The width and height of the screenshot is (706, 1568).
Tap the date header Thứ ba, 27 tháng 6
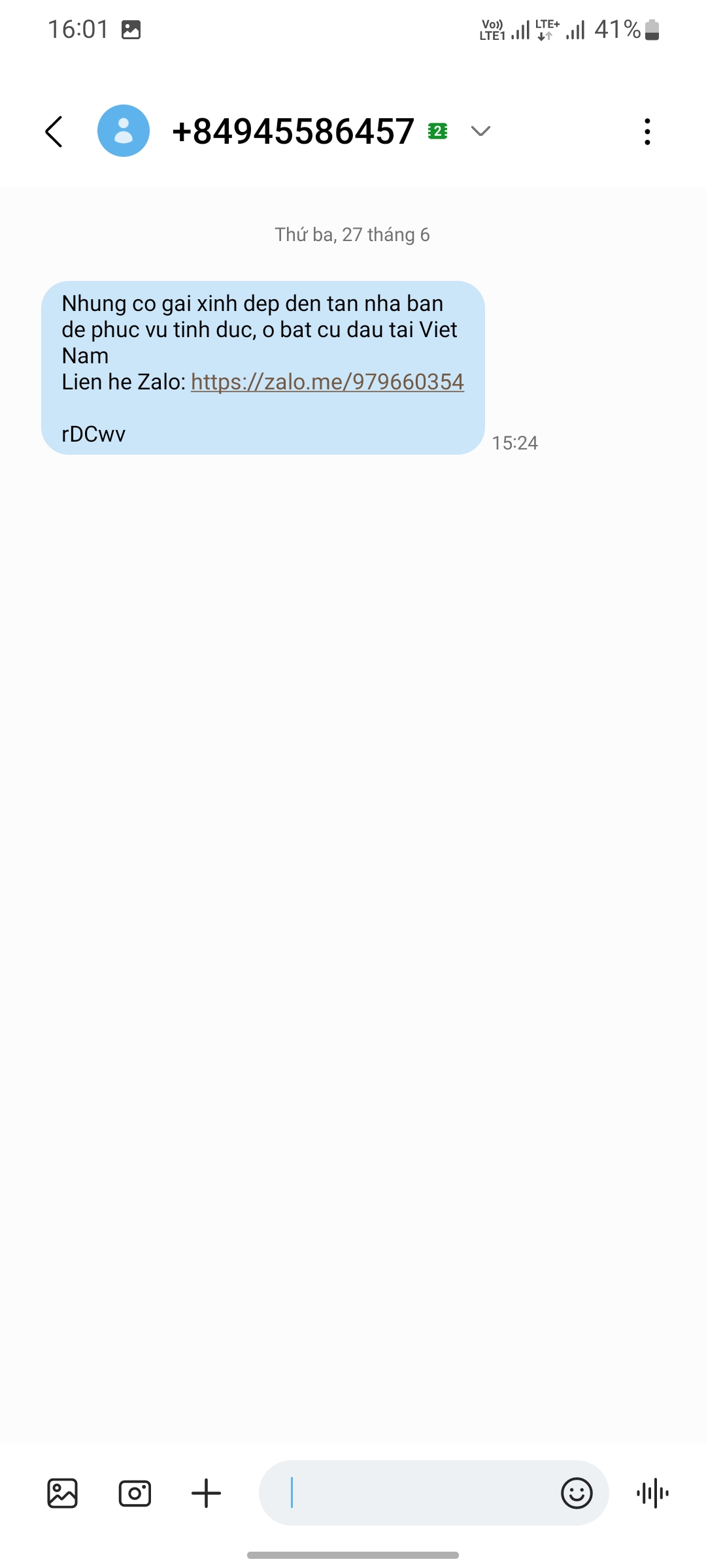(x=352, y=235)
